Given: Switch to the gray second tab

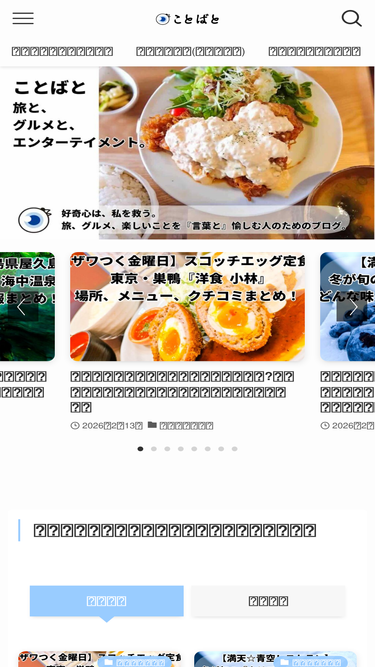Looking at the screenshot, I should [x=268, y=601].
